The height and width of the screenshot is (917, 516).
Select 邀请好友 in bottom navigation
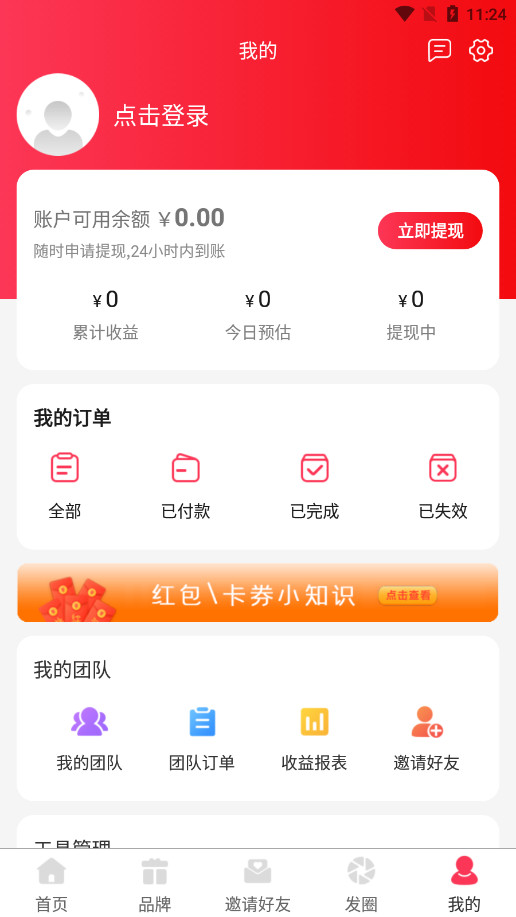tap(257, 883)
